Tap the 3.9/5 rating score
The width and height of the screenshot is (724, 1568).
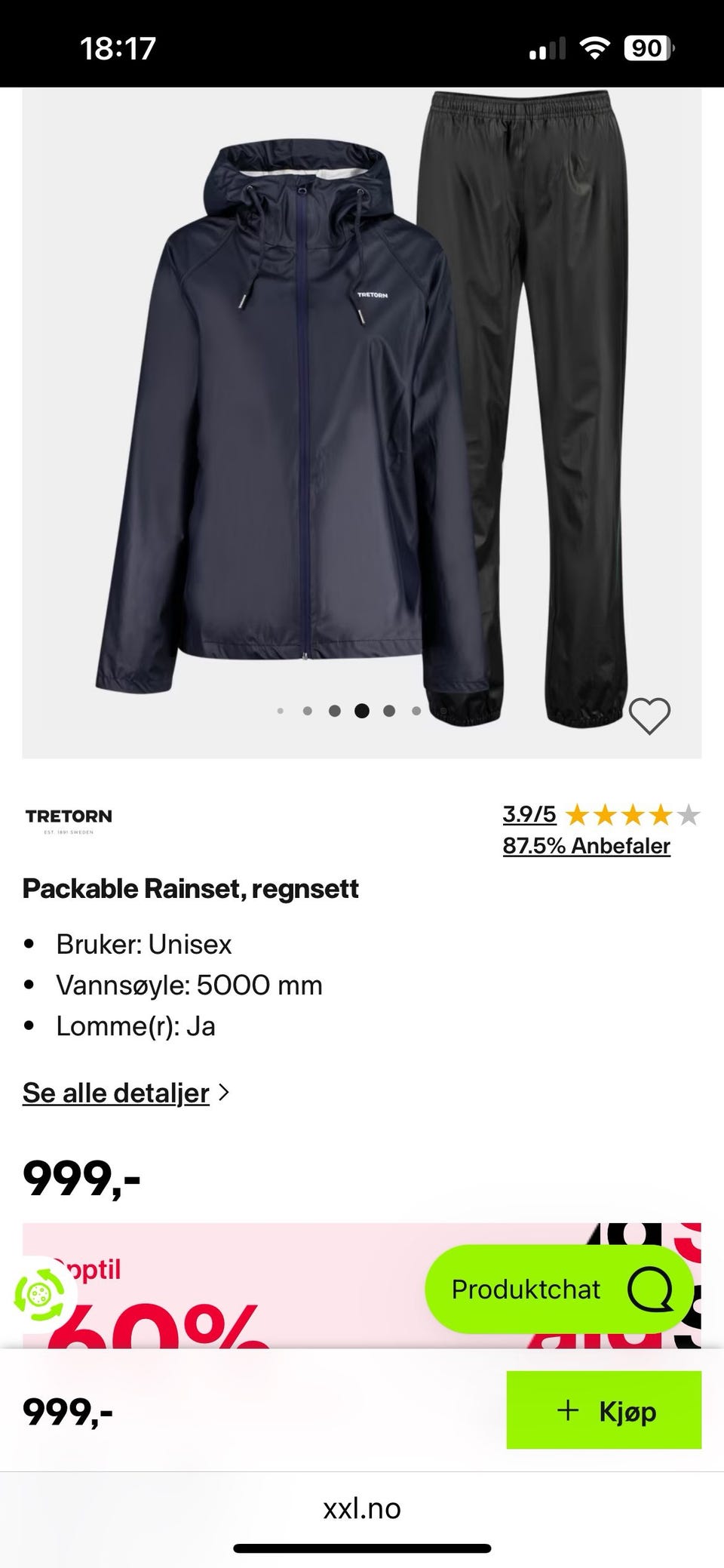[529, 815]
